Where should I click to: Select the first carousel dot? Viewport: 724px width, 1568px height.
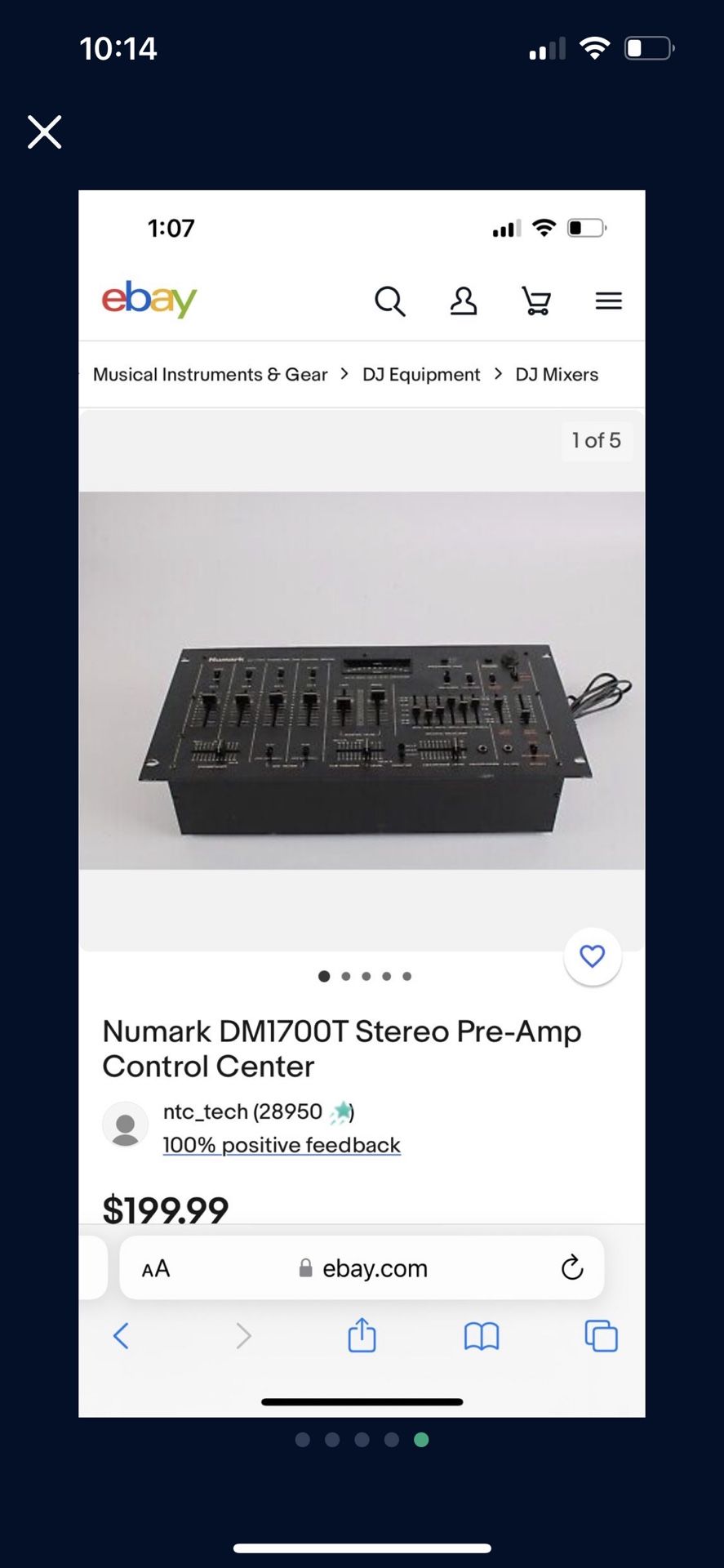point(324,976)
